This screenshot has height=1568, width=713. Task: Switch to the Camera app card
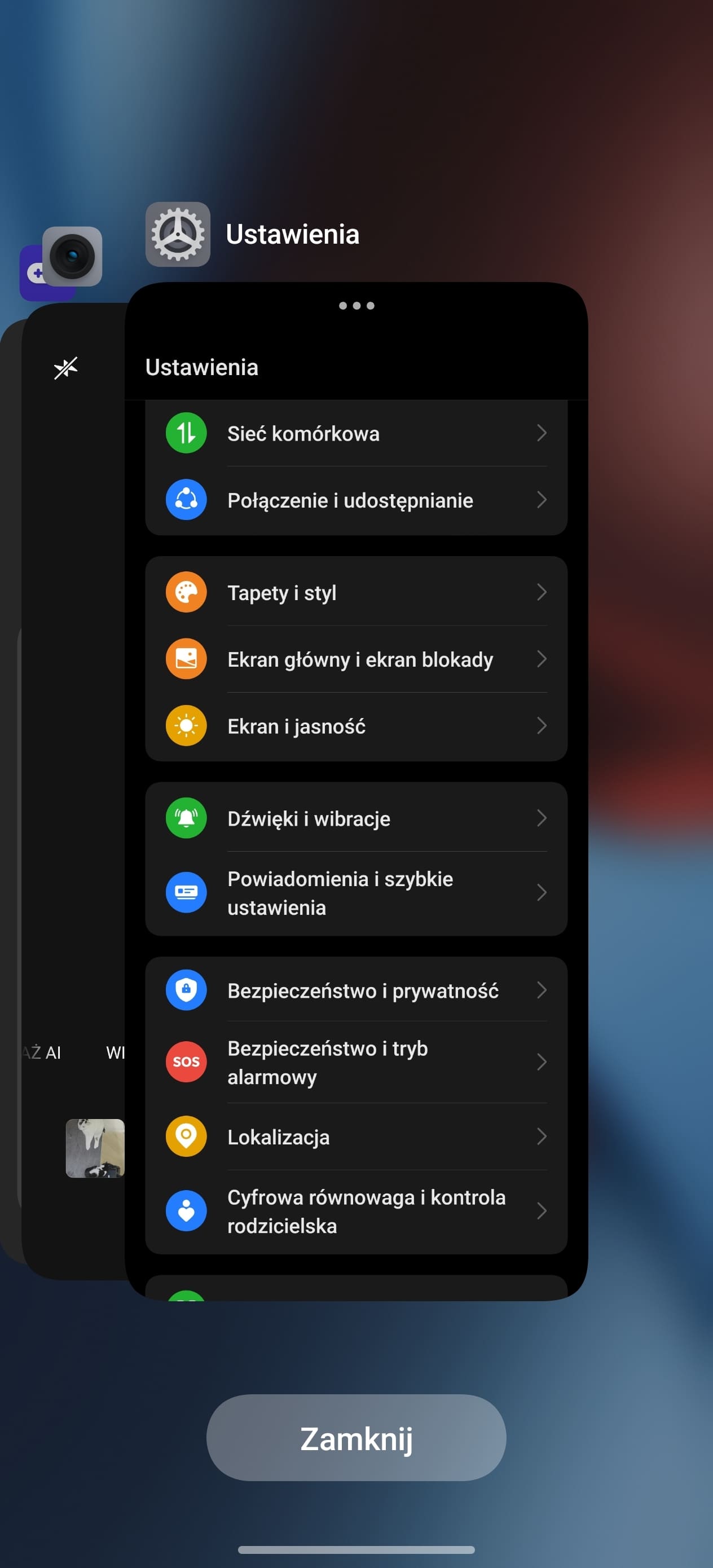(x=72, y=256)
